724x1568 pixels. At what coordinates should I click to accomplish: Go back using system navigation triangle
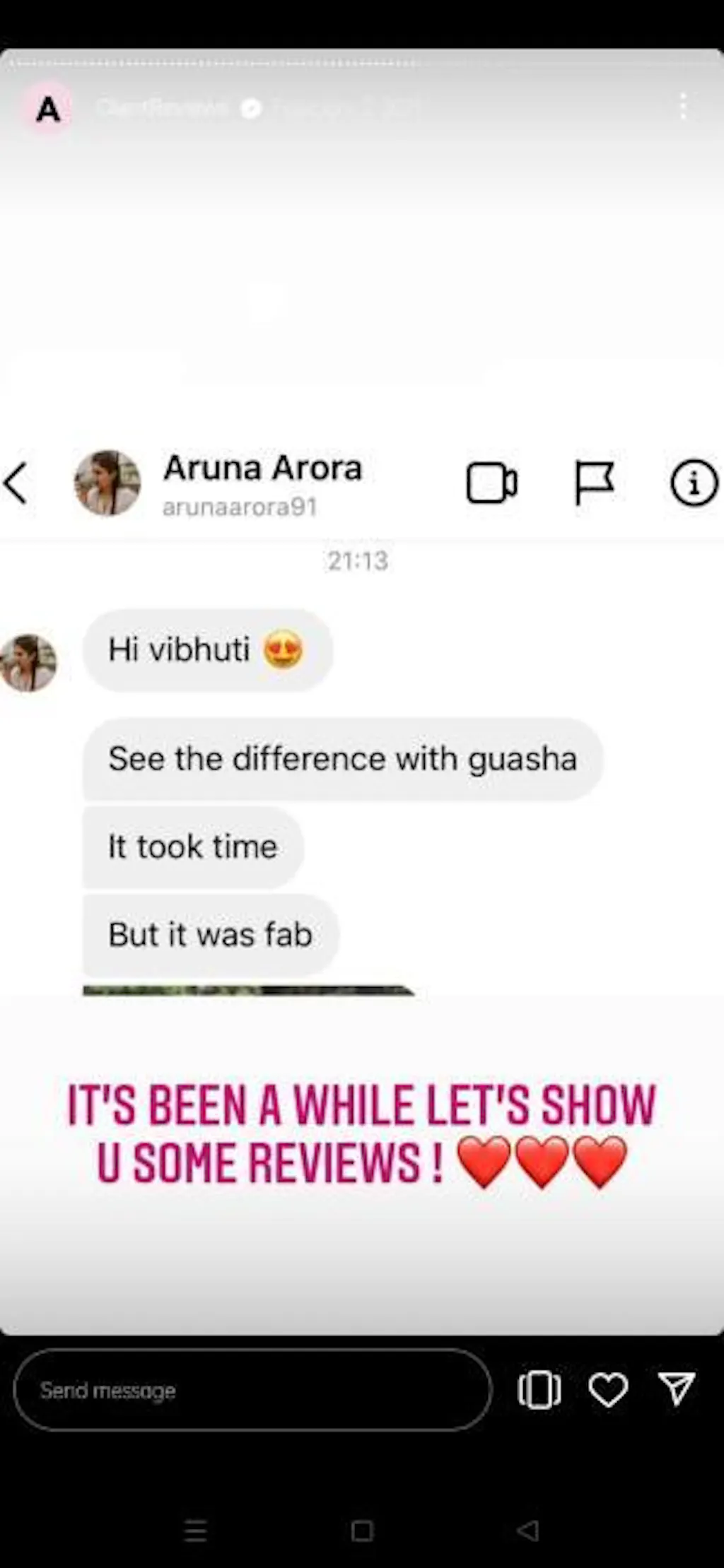pos(528,1531)
